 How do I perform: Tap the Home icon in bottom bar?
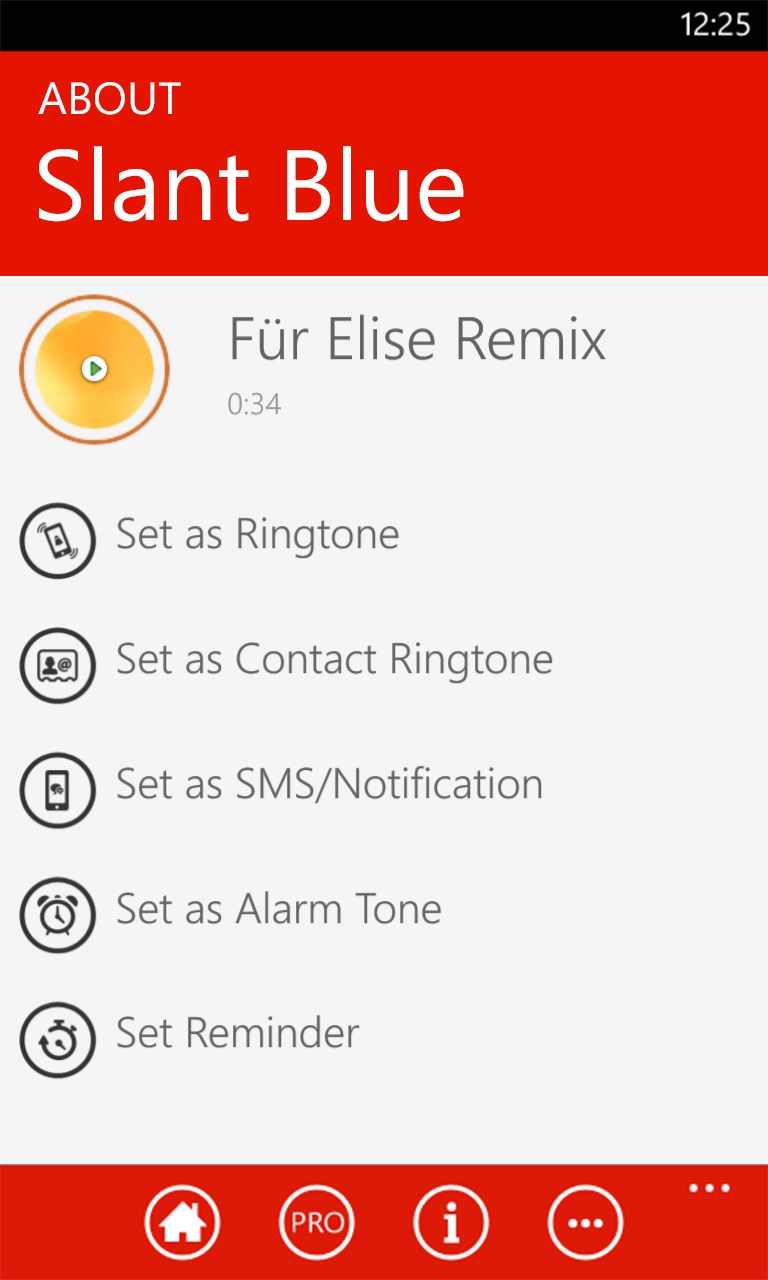[183, 1221]
